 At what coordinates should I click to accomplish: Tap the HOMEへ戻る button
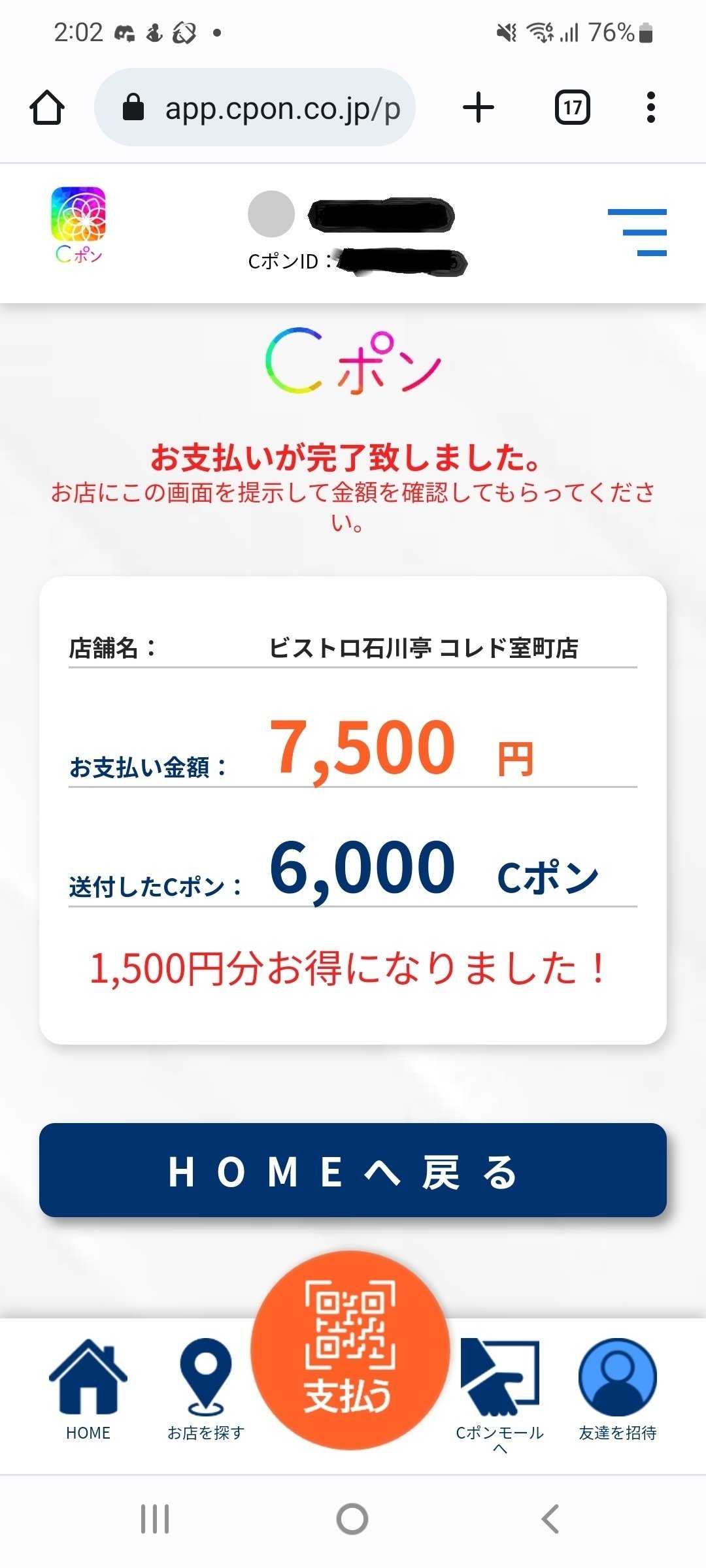click(353, 1170)
